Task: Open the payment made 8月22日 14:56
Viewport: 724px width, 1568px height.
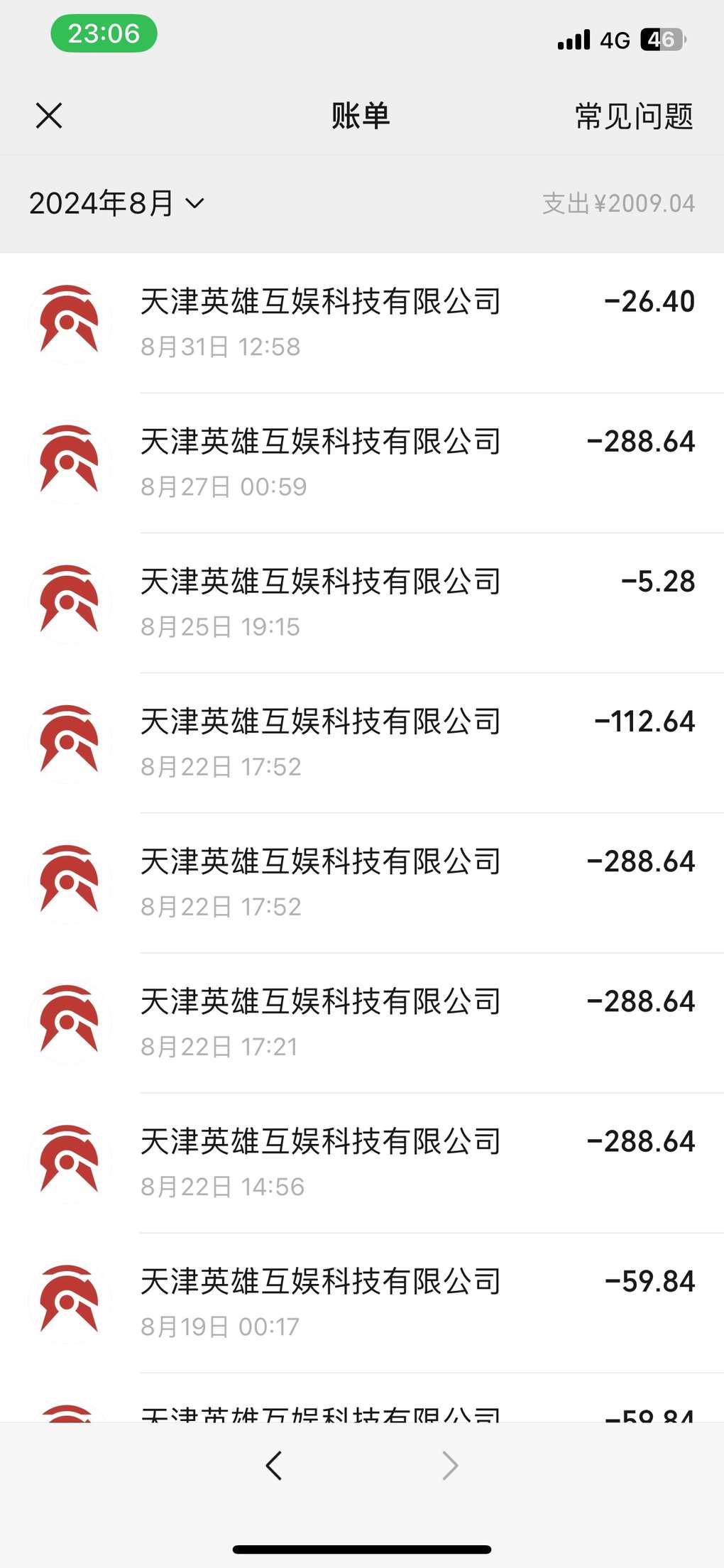Action: [x=362, y=1163]
